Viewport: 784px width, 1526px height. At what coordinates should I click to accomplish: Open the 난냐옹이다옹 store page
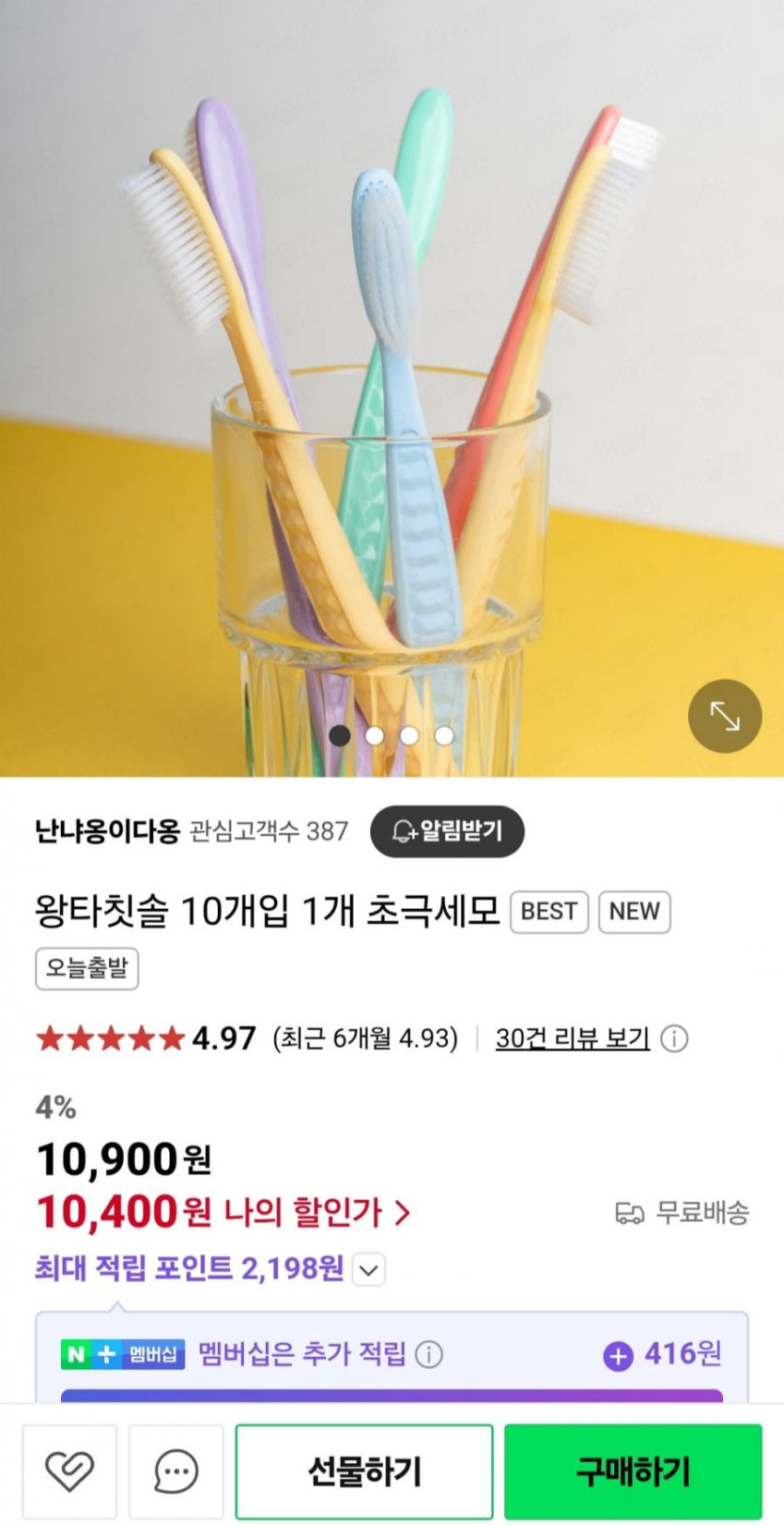107,831
